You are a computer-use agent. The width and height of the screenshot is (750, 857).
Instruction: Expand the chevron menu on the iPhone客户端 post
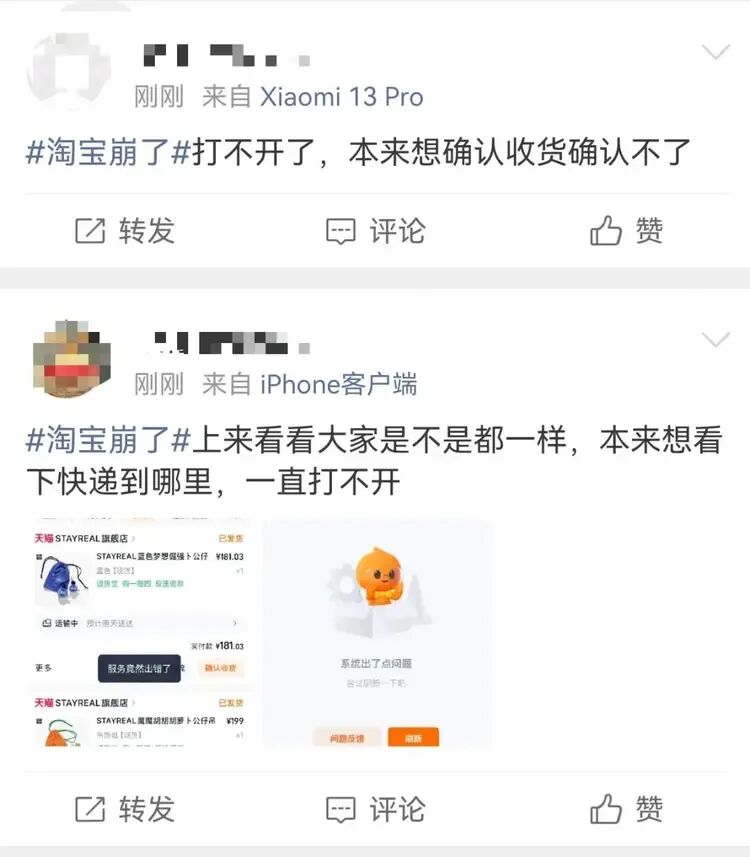tap(716, 339)
